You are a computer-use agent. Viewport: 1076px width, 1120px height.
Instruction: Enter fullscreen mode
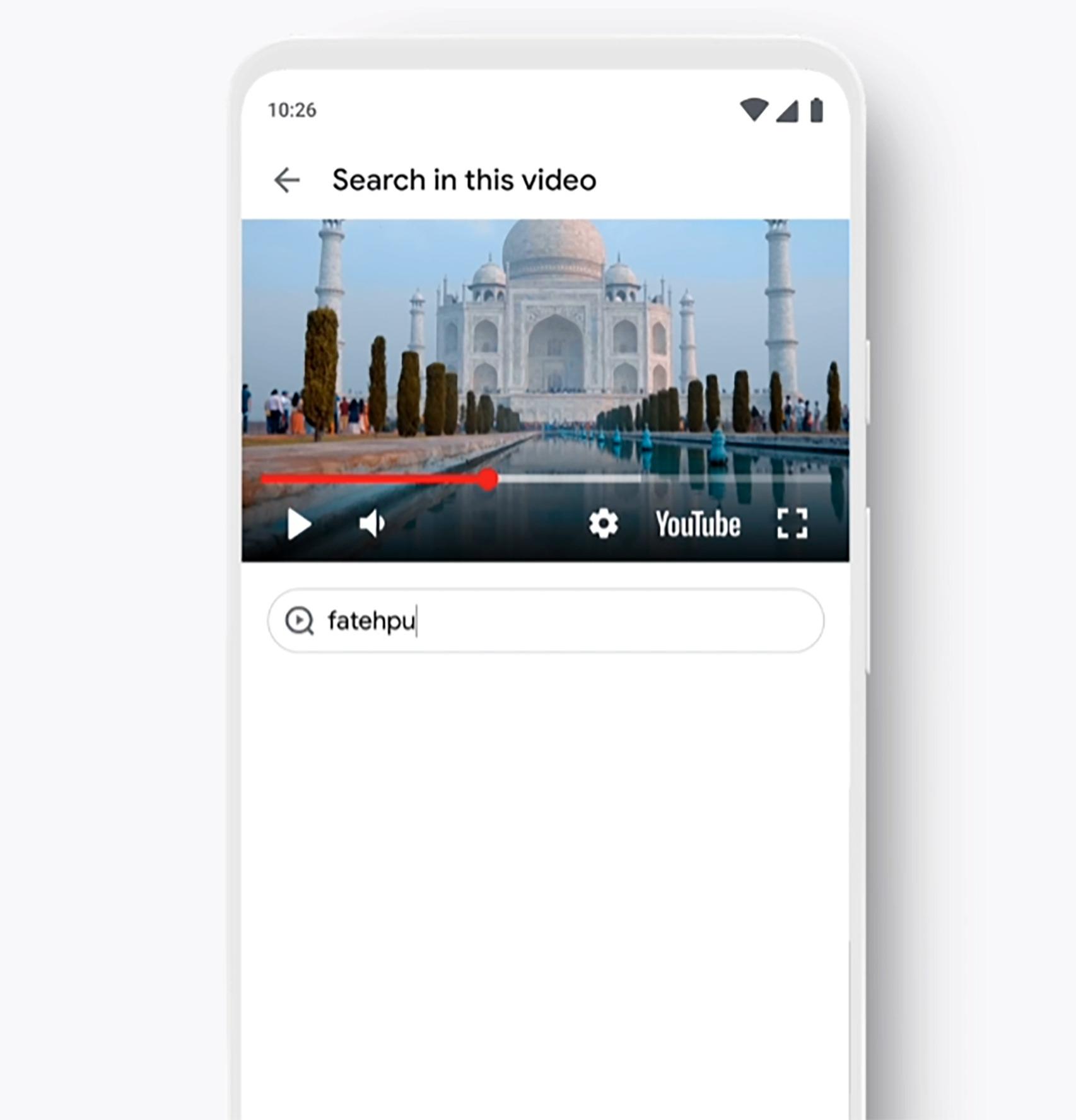point(792,523)
